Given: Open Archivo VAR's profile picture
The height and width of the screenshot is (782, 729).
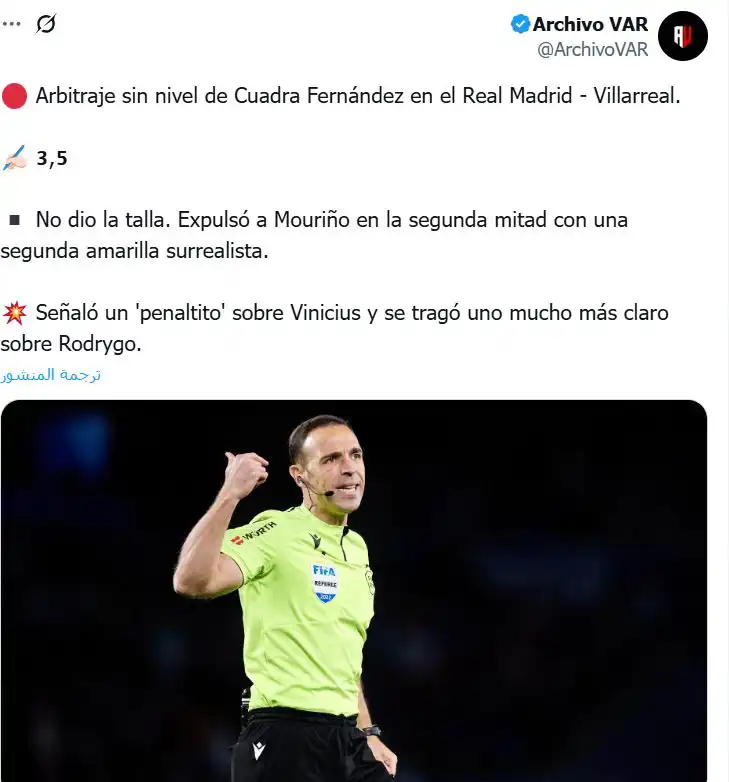Looking at the screenshot, I should click(x=683, y=36).
